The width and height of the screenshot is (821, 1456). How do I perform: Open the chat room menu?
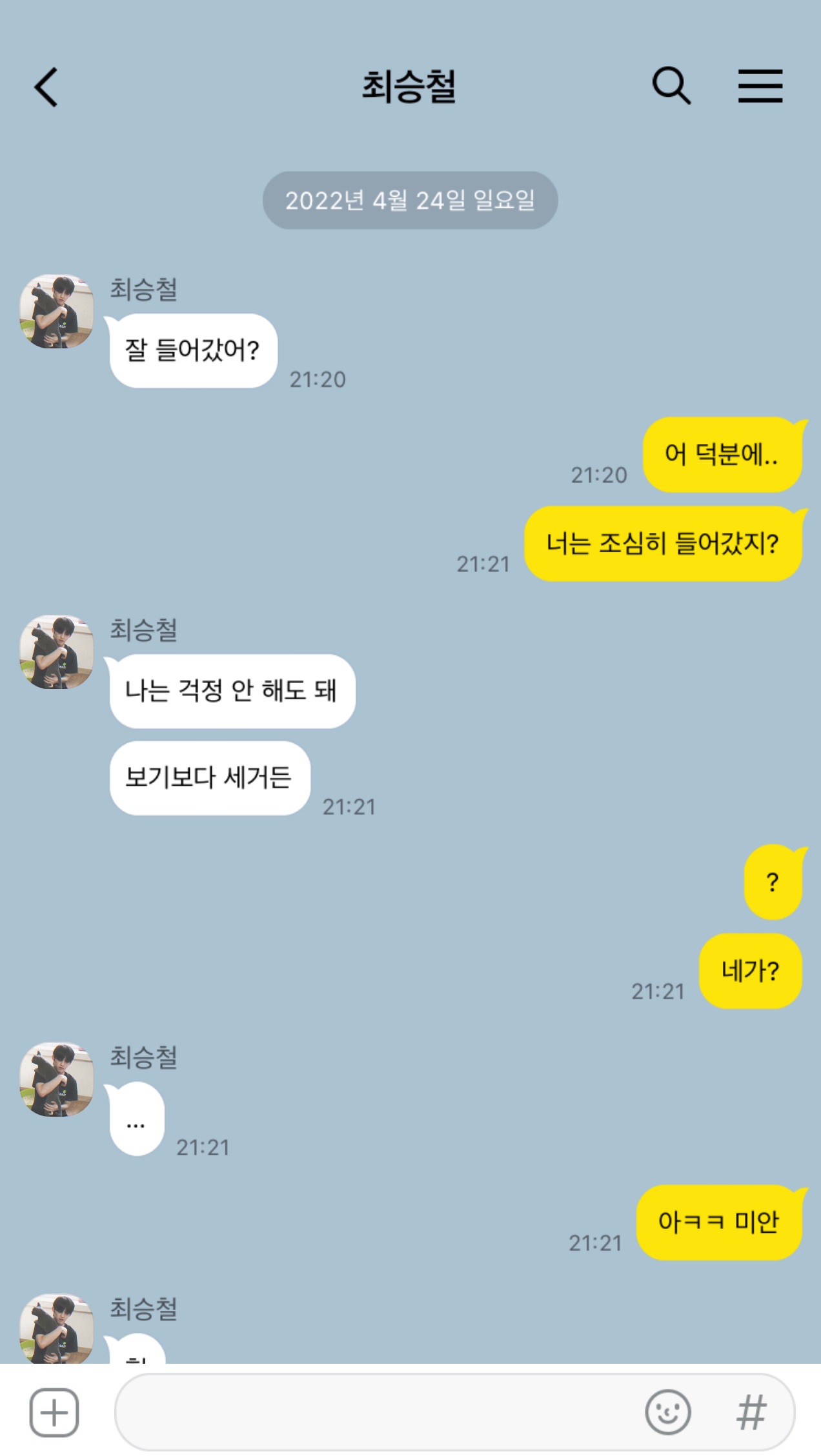pos(760,86)
